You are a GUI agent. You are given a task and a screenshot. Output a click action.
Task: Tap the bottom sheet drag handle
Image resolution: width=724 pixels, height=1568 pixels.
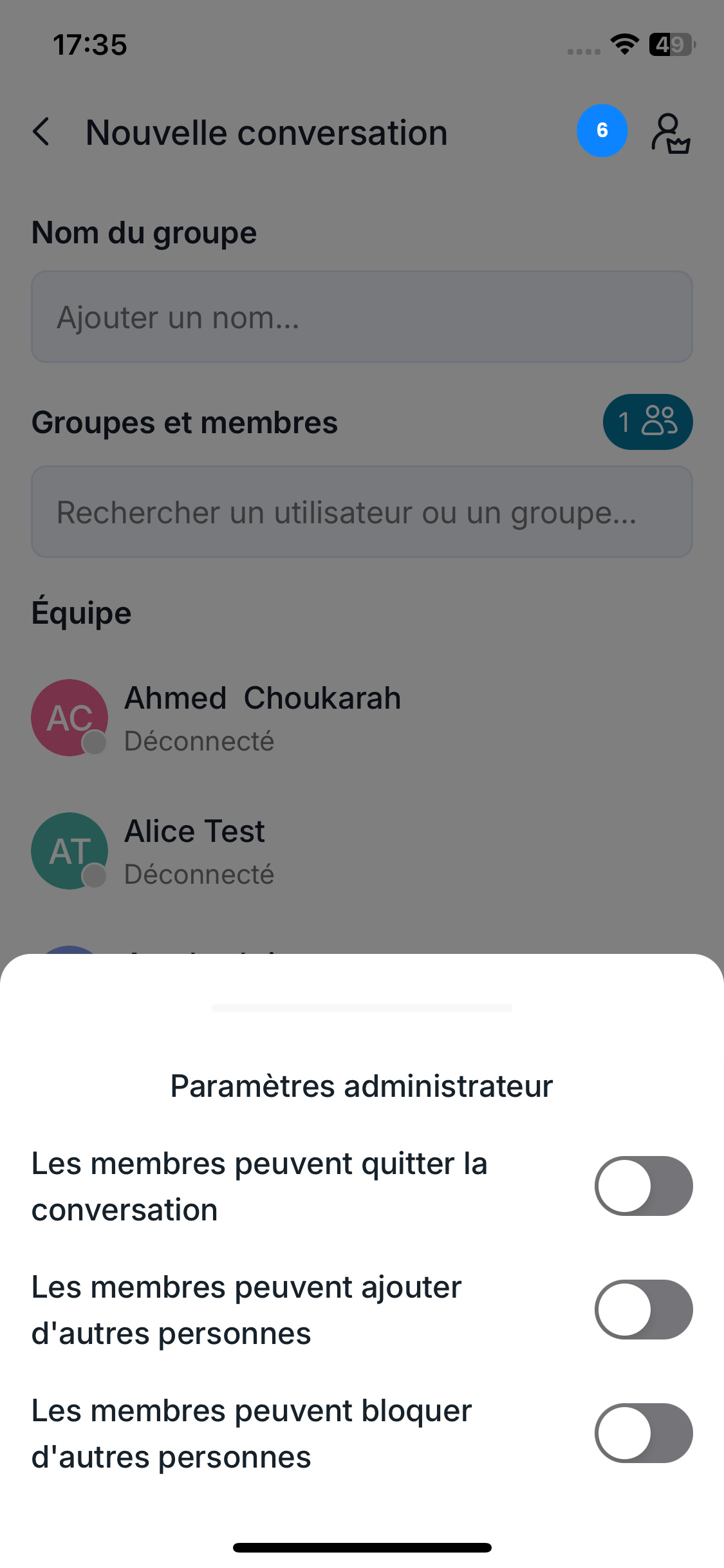[362, 1007]
